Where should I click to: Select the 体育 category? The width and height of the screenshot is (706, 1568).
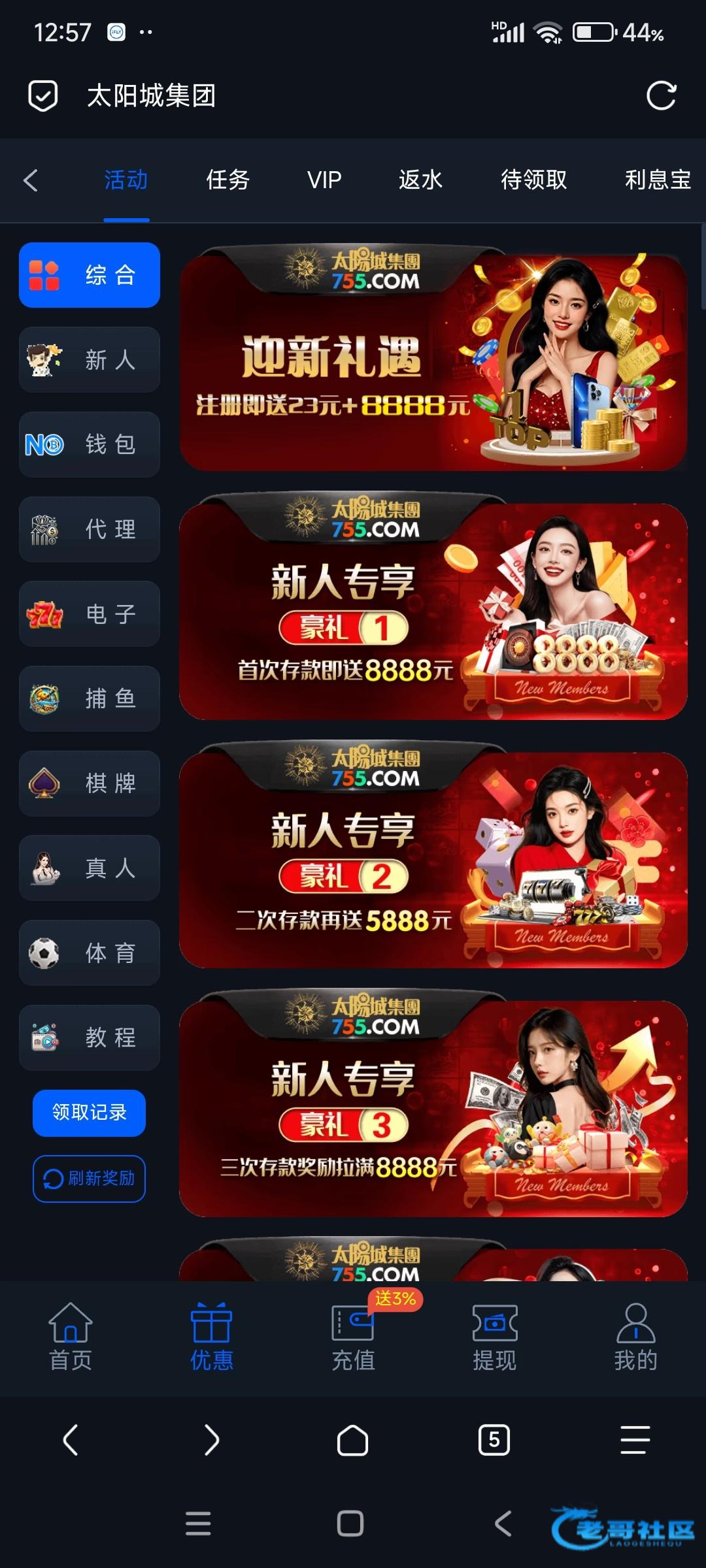(90, 953)
